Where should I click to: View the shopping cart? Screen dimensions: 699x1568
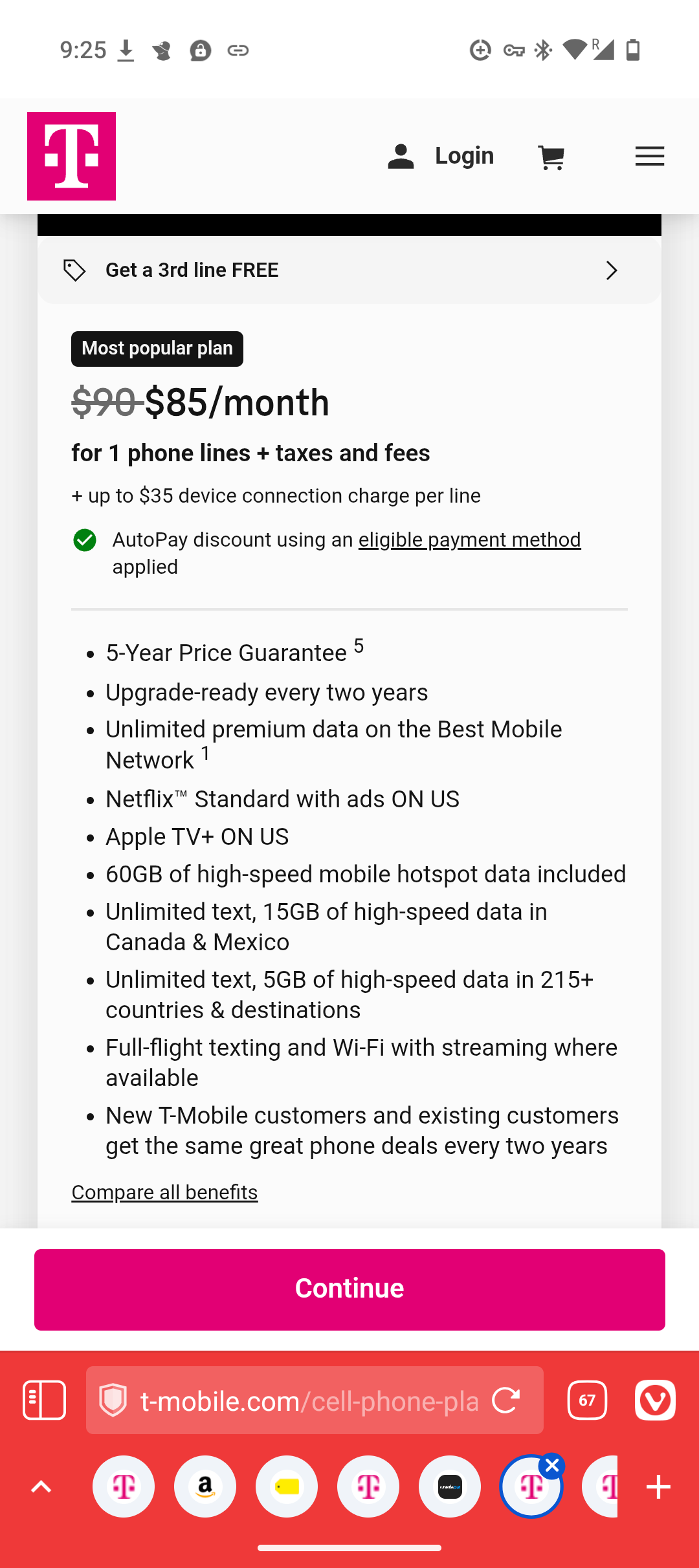point(551,157)
